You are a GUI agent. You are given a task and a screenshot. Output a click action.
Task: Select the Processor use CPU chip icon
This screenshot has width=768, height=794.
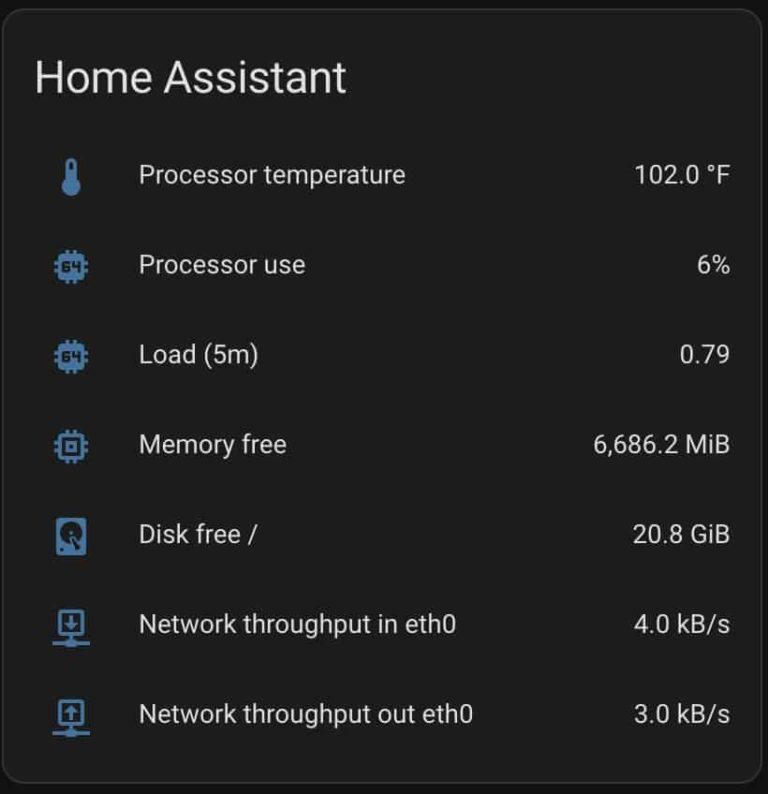[x=70, y=265]
